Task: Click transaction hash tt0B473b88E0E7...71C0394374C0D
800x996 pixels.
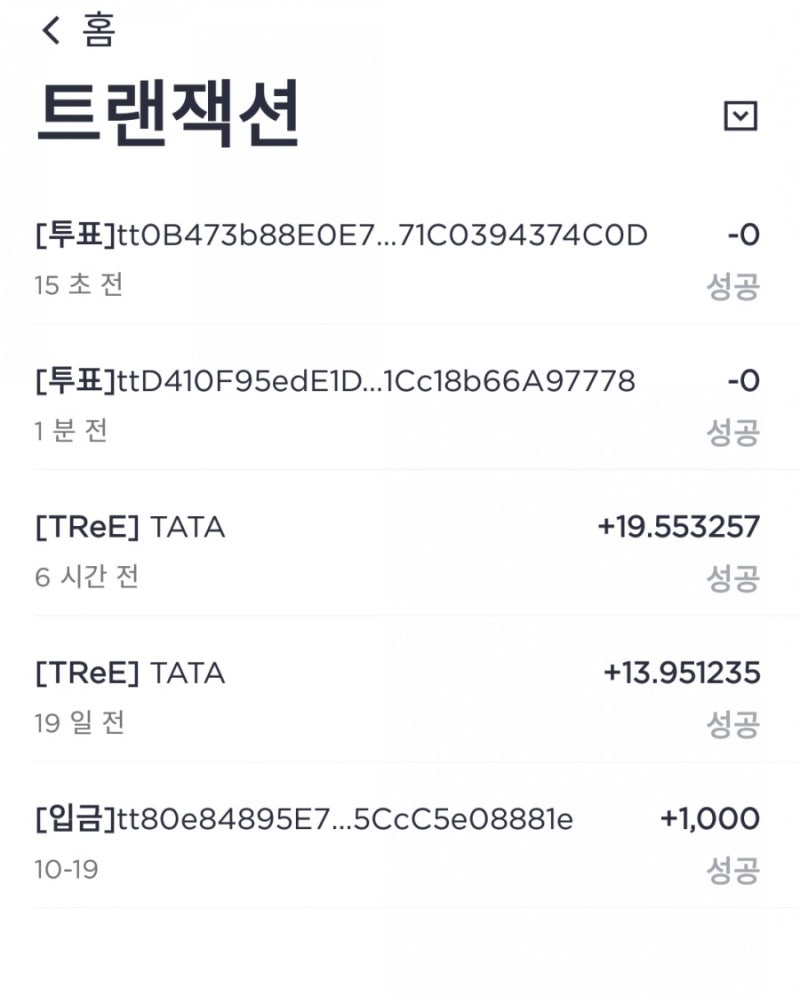Action: [340, 235]
